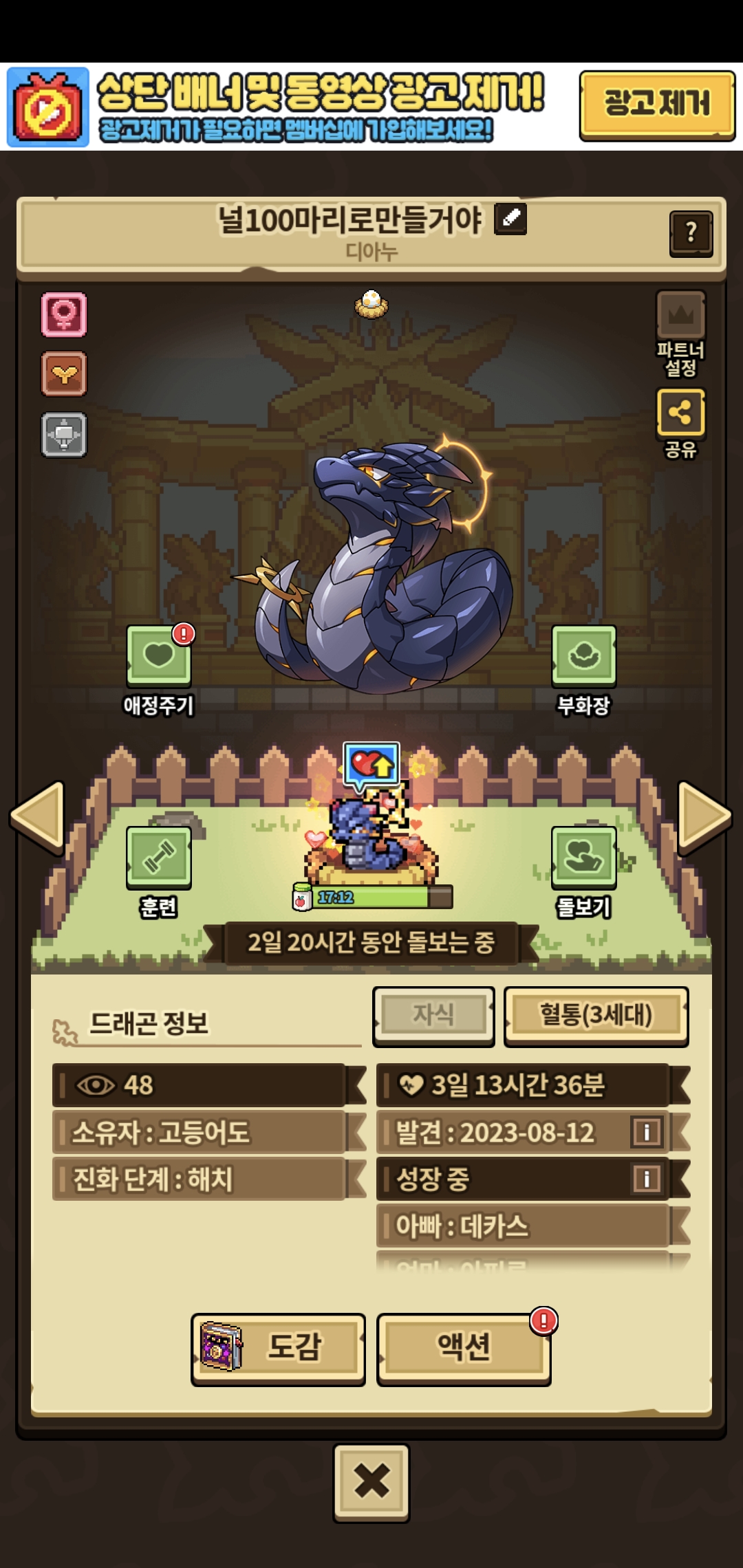Tap the 돌보기 care button

[x=583, y=858]
